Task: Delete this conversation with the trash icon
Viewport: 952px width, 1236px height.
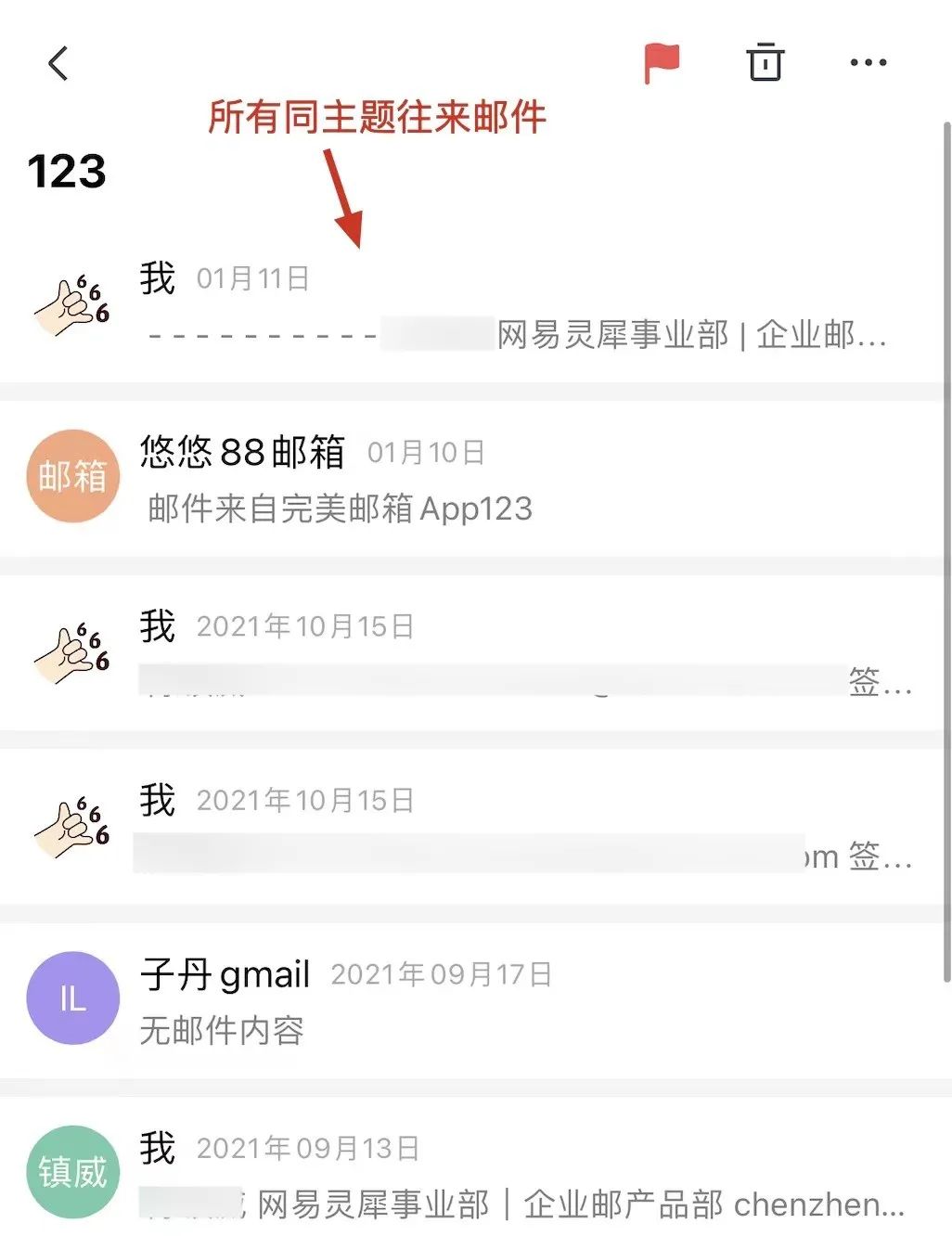Action: tap(765, 63)
